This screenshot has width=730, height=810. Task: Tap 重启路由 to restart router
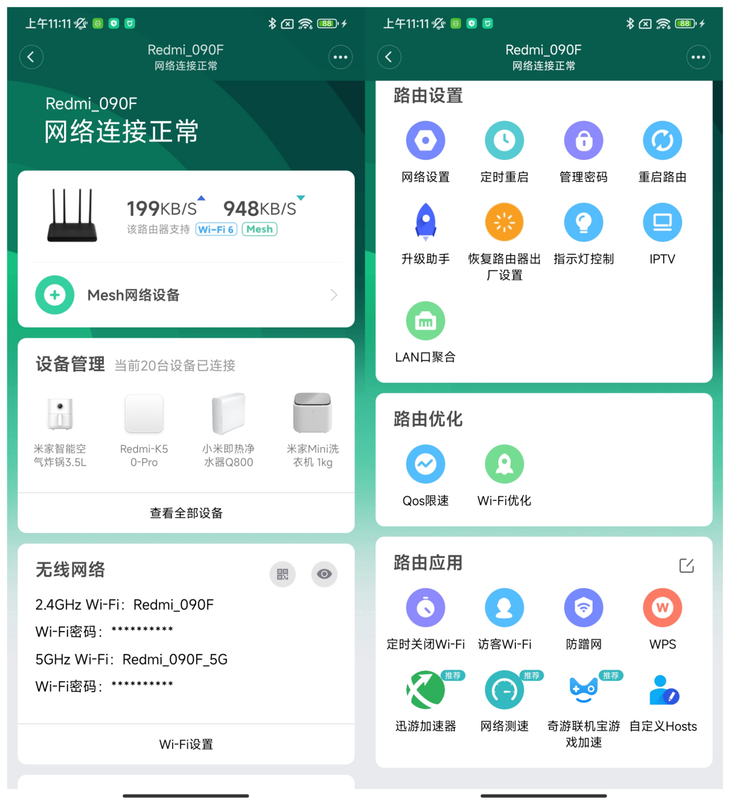pyautogui.click(x=662, y=142)
